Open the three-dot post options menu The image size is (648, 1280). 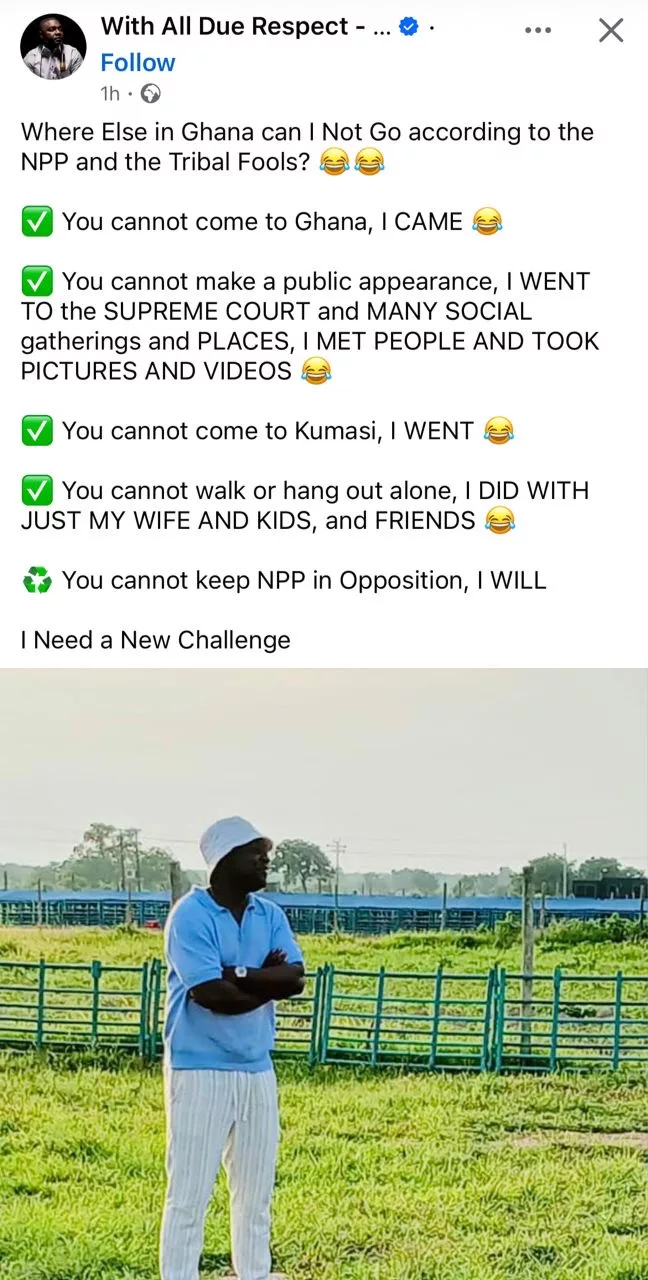click(x=538, y=30)
